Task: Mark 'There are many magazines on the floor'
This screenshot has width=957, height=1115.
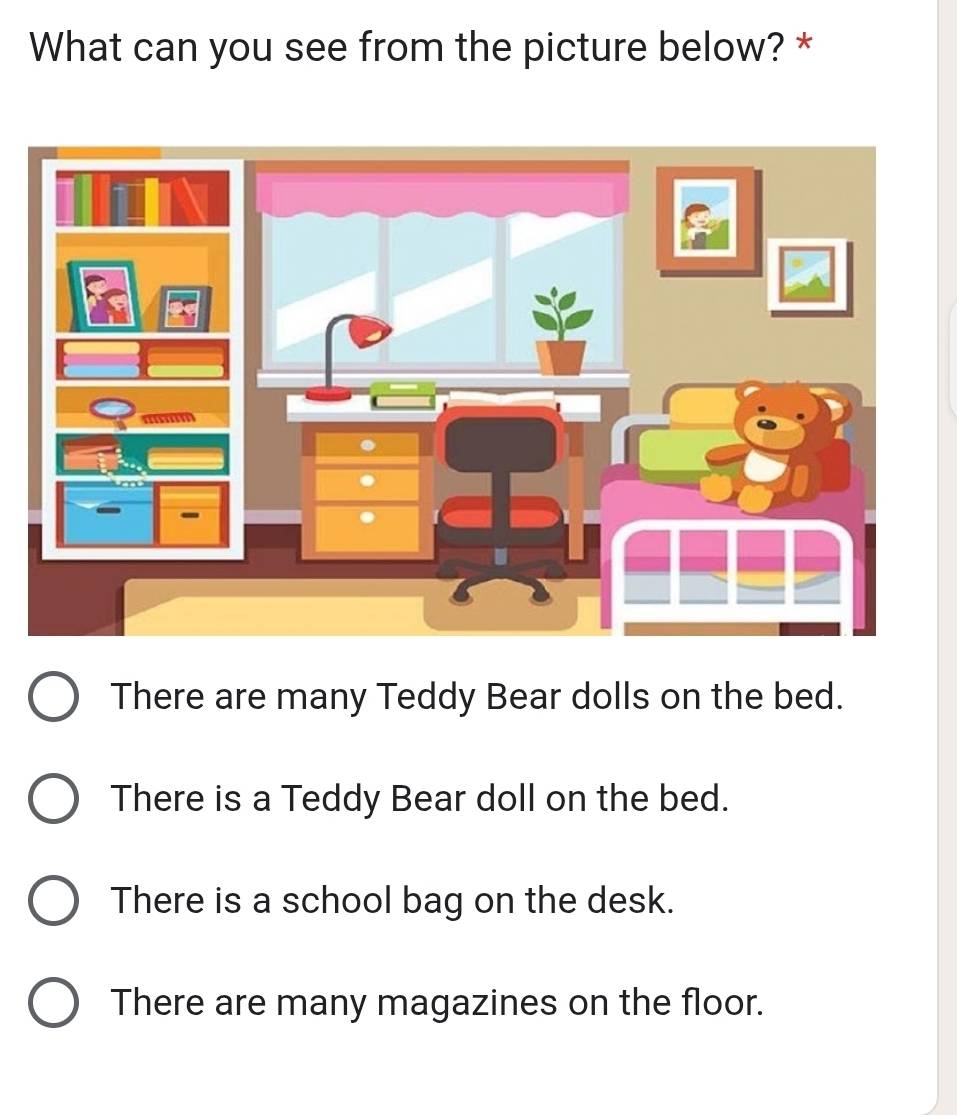Action: [54, 1003]
